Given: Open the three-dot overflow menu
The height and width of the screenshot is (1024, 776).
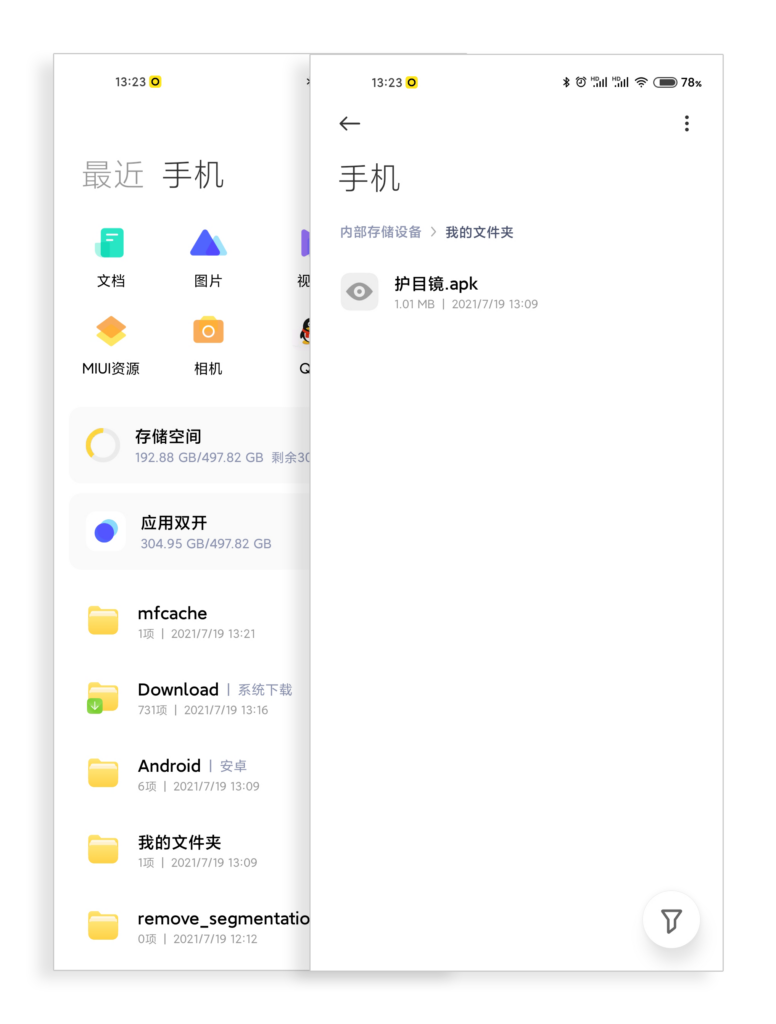Looking at the screenshot, I should [687, 123].
